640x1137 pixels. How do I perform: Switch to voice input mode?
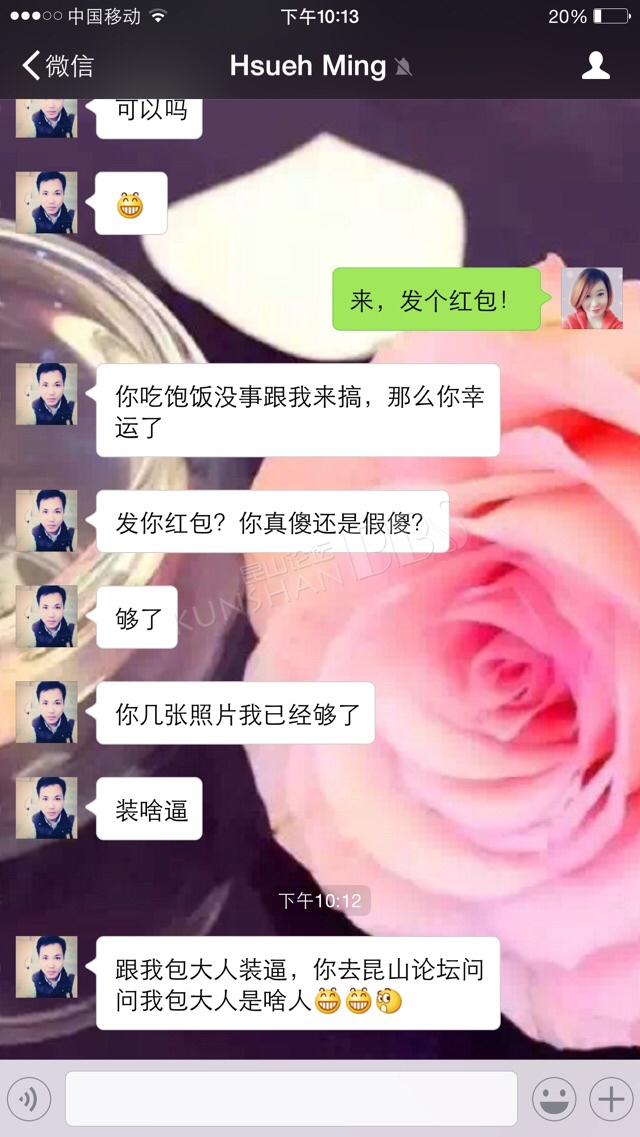pyautogui.click(x=29, y=1099)
